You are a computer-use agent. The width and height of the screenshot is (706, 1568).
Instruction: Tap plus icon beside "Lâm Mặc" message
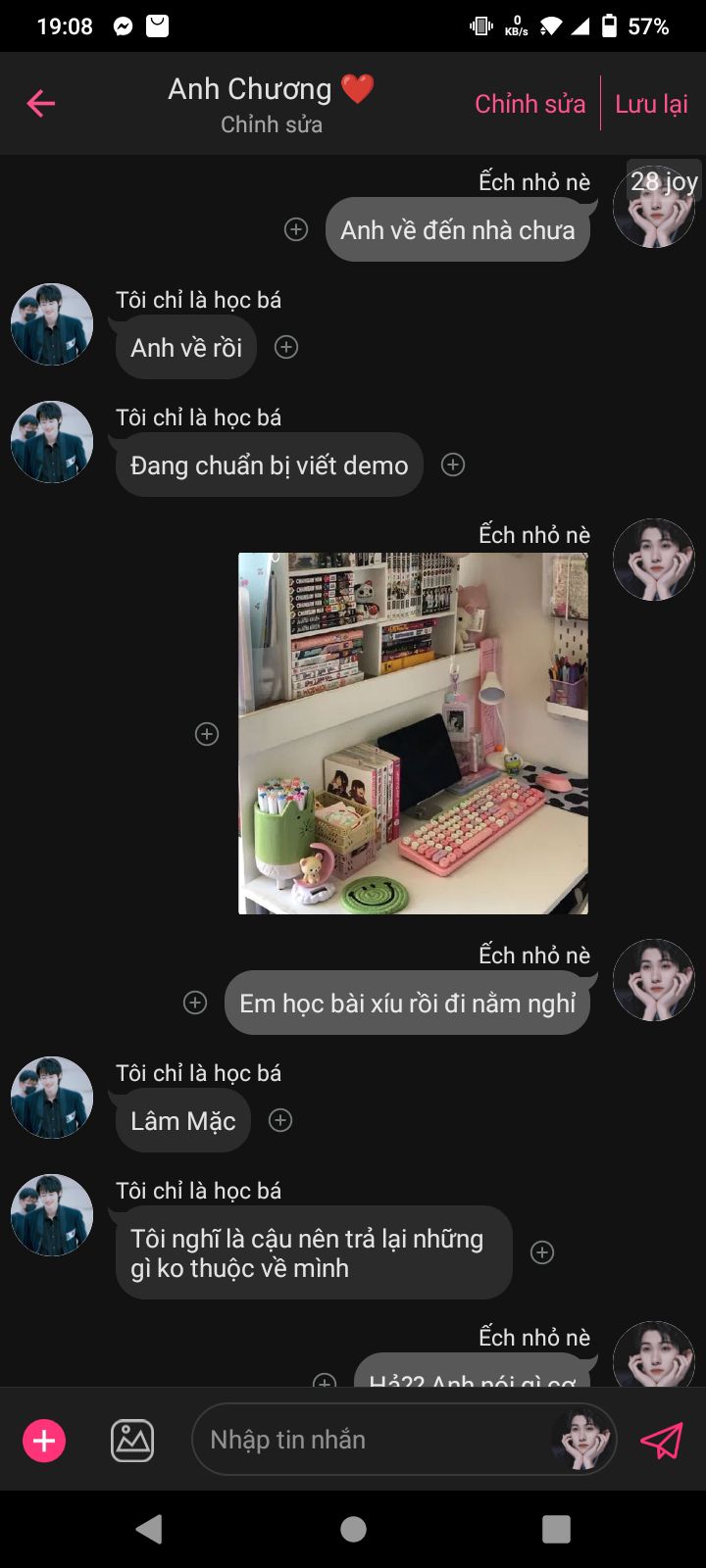(x=280, y=1120)
